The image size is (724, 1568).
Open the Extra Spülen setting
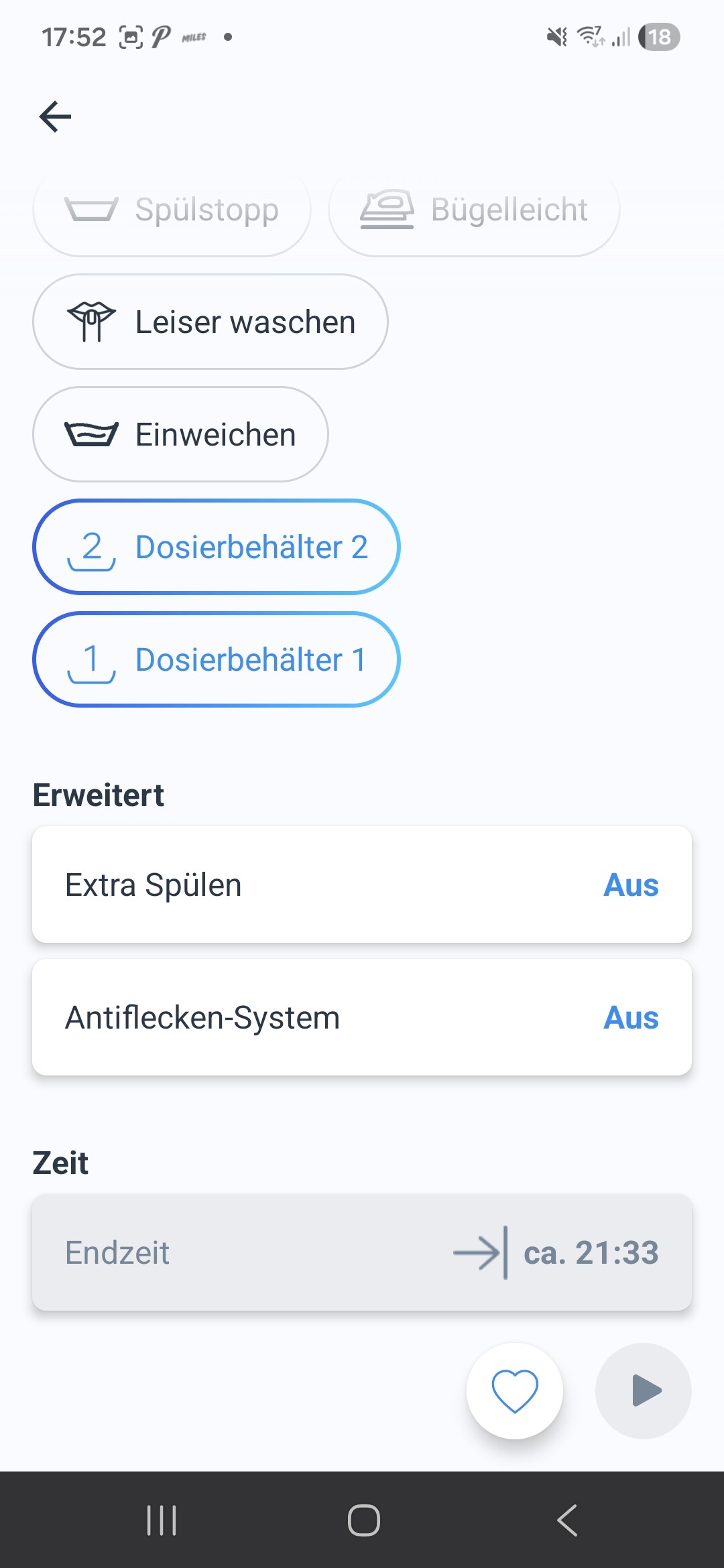pos(362,885)
